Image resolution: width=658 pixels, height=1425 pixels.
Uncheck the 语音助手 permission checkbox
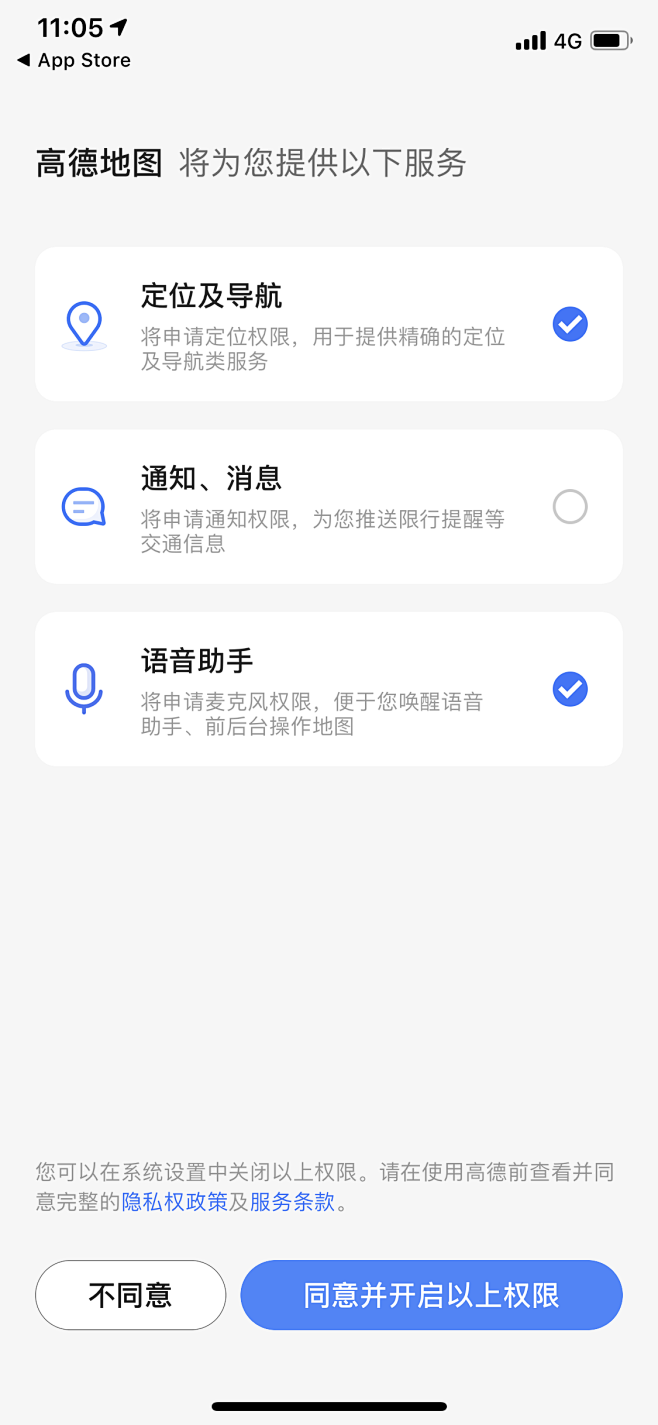point(570,689)
